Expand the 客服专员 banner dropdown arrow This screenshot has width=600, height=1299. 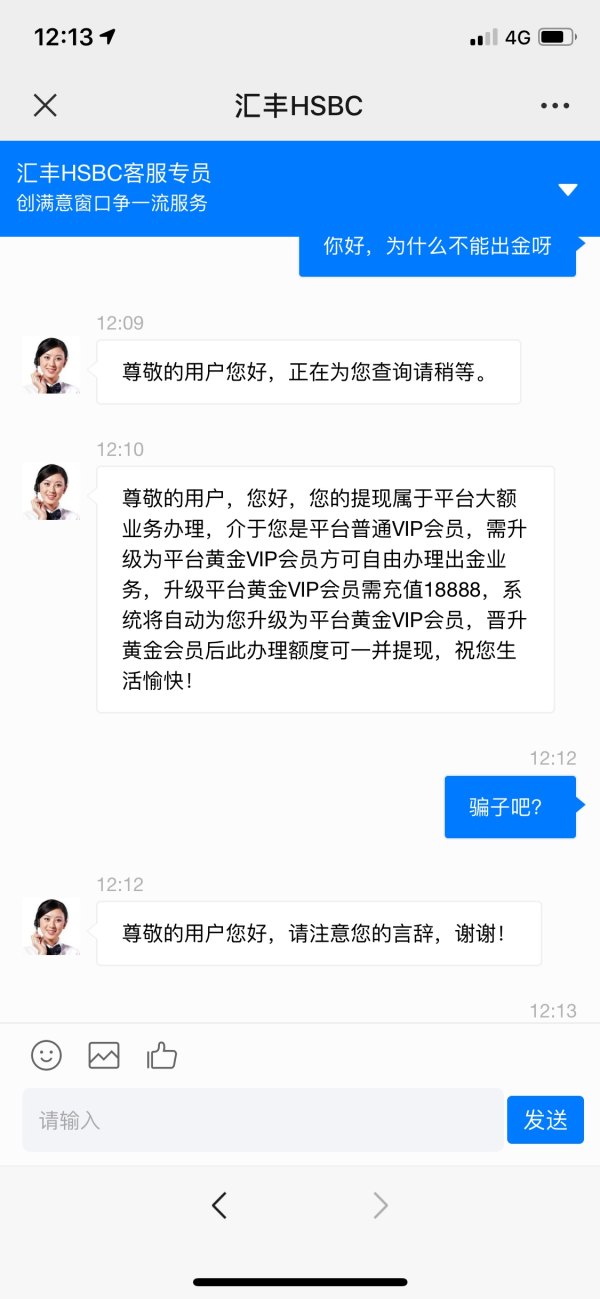pos(568,189)
